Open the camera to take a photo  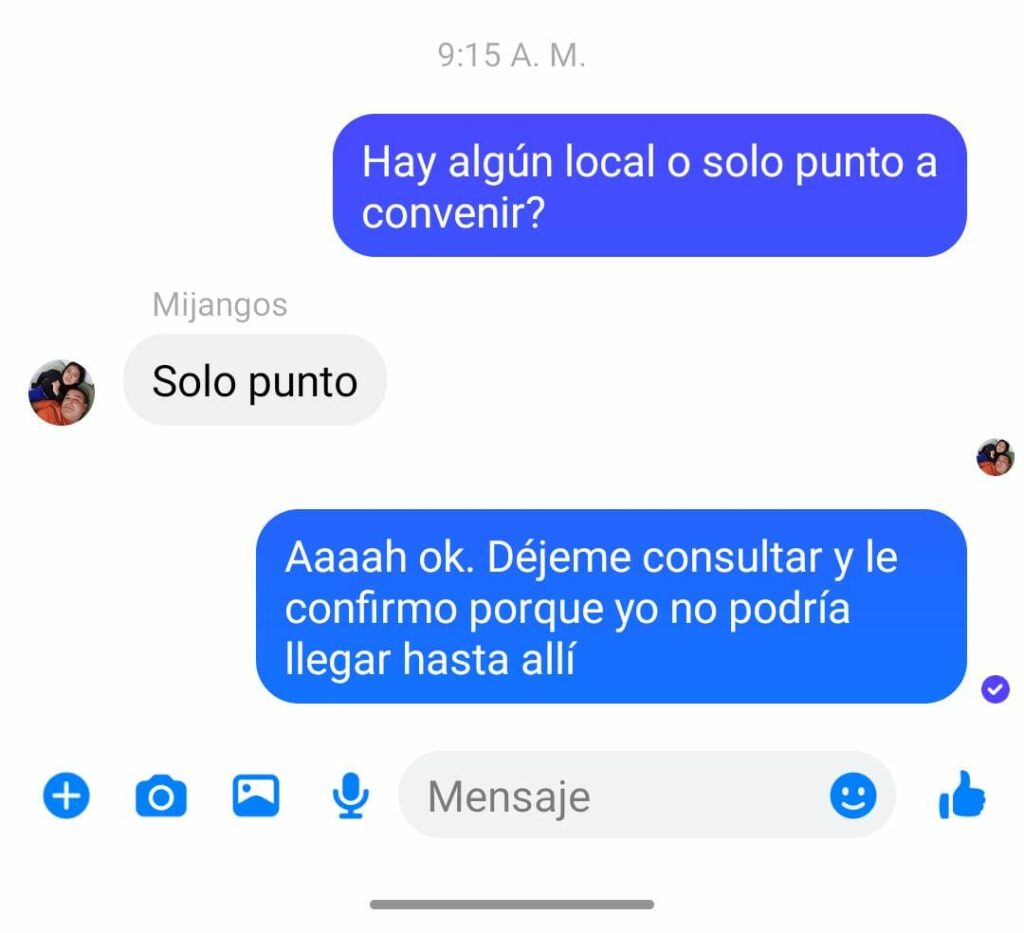click(161, 797)
